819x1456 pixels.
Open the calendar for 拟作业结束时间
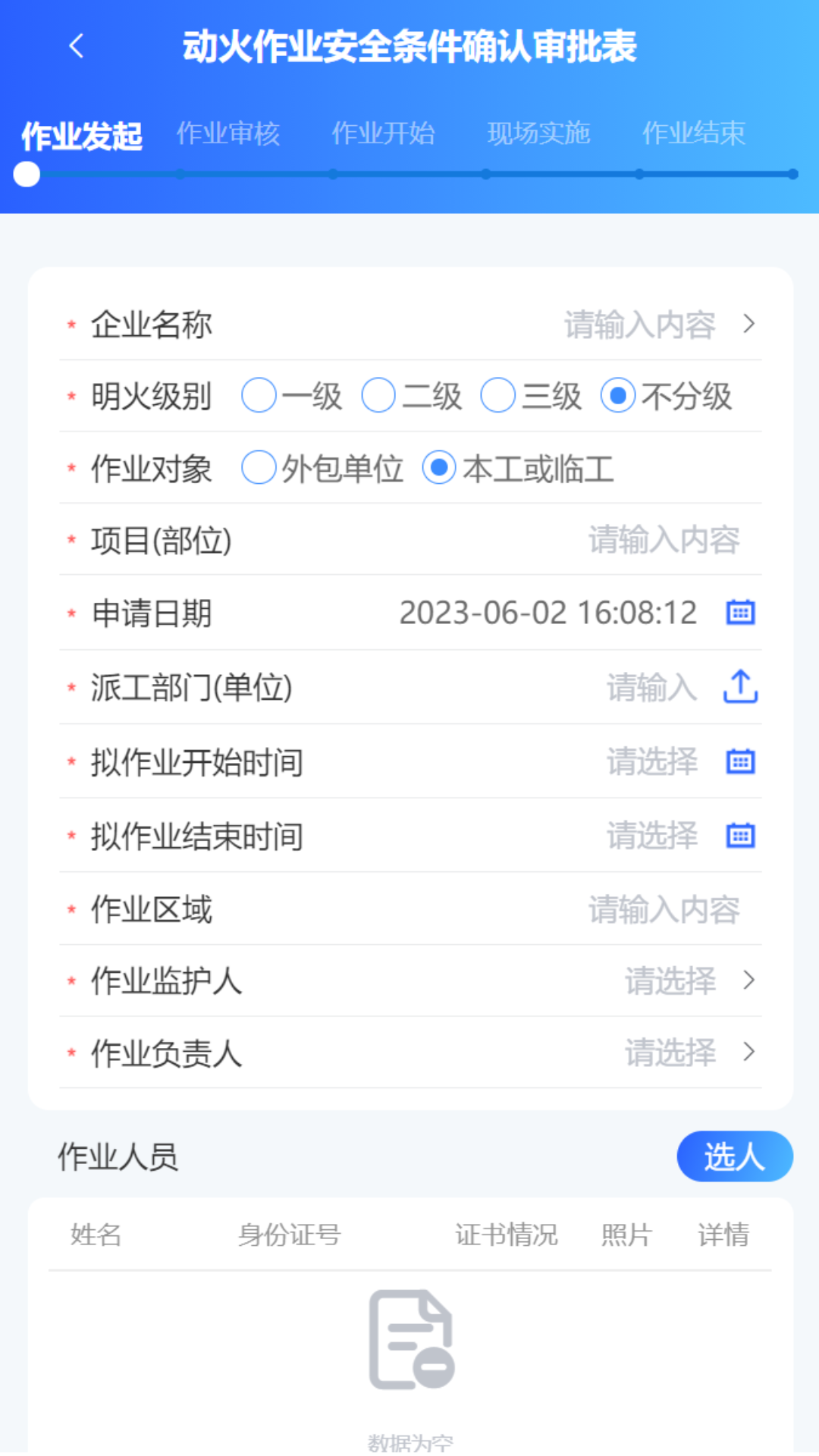tap(740, 835)
